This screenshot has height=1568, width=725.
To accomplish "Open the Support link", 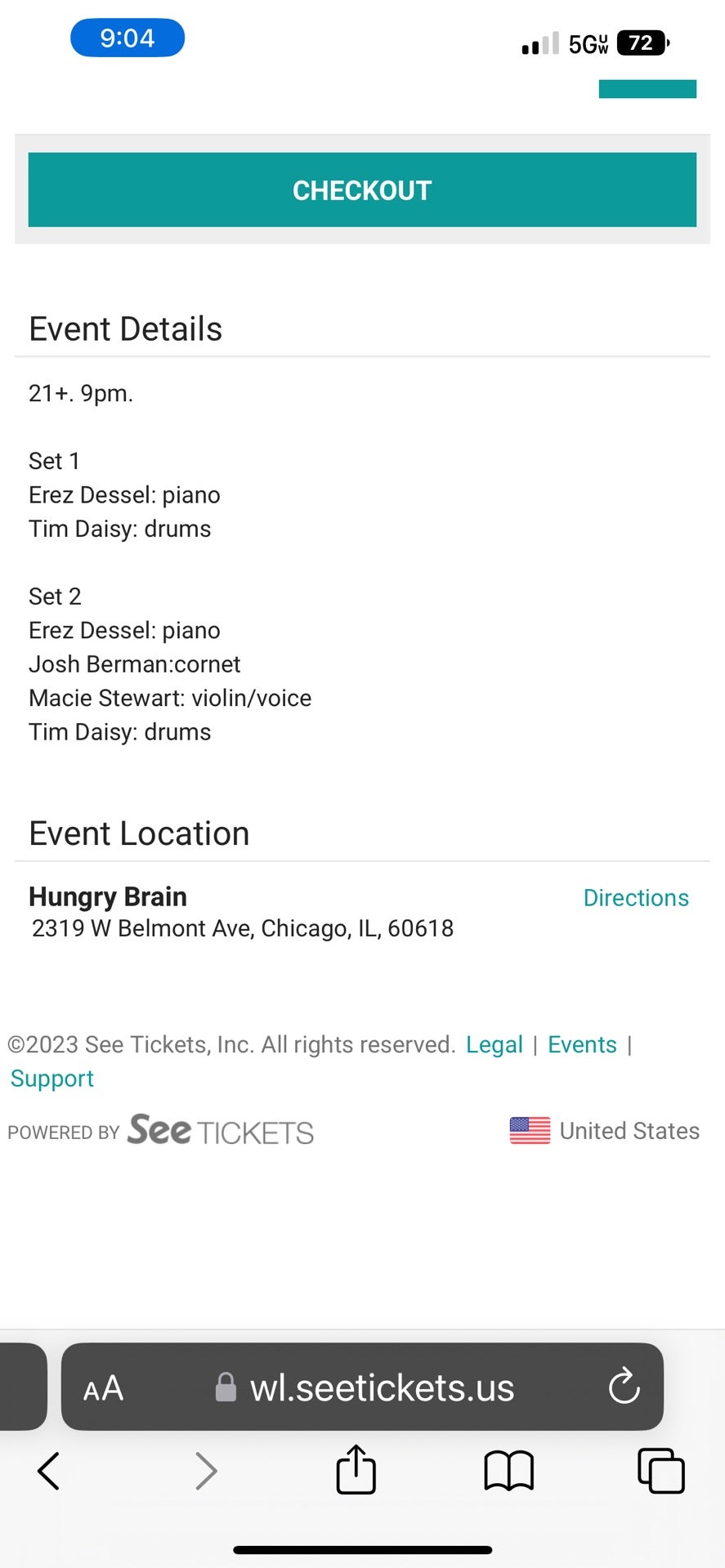I will pos(52,1079).
